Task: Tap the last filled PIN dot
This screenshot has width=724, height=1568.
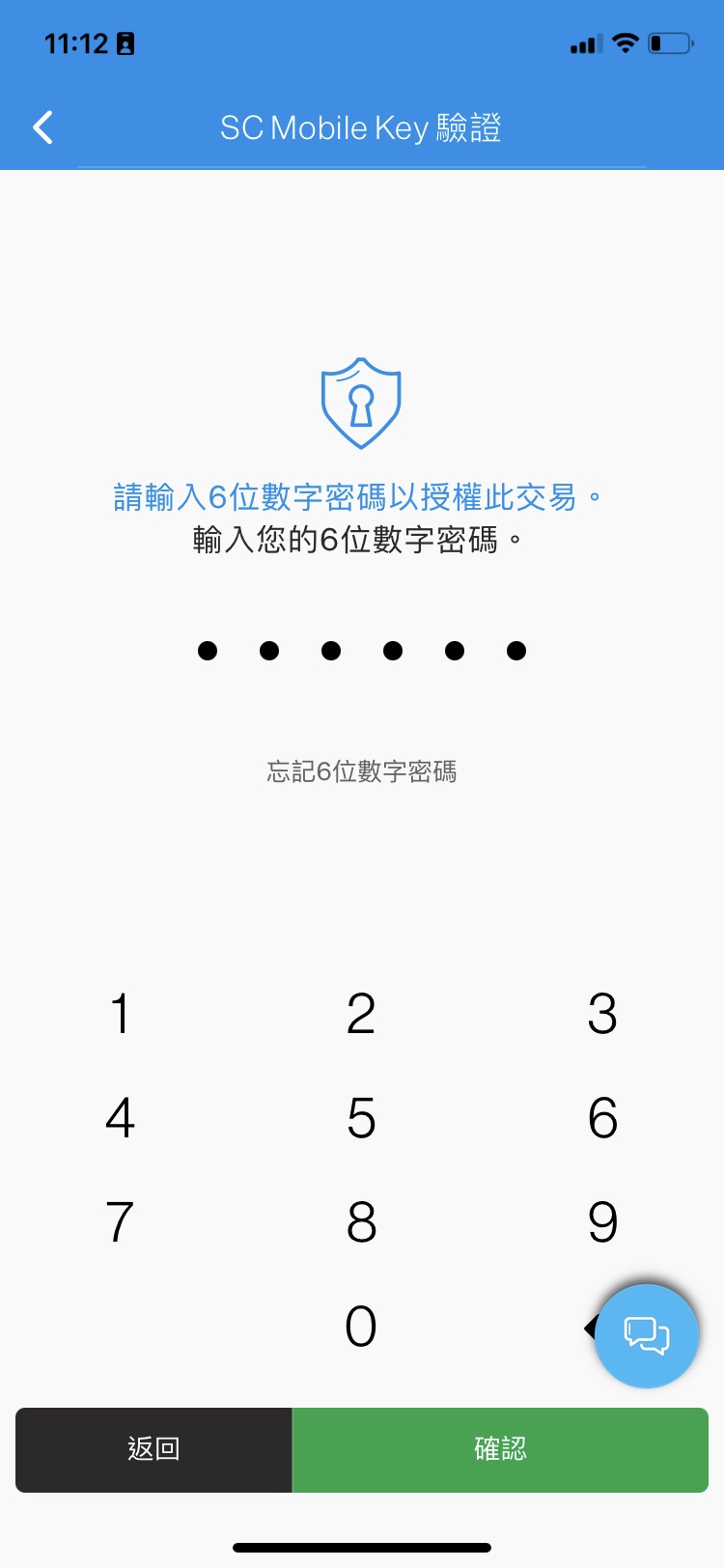Action: 515,650
